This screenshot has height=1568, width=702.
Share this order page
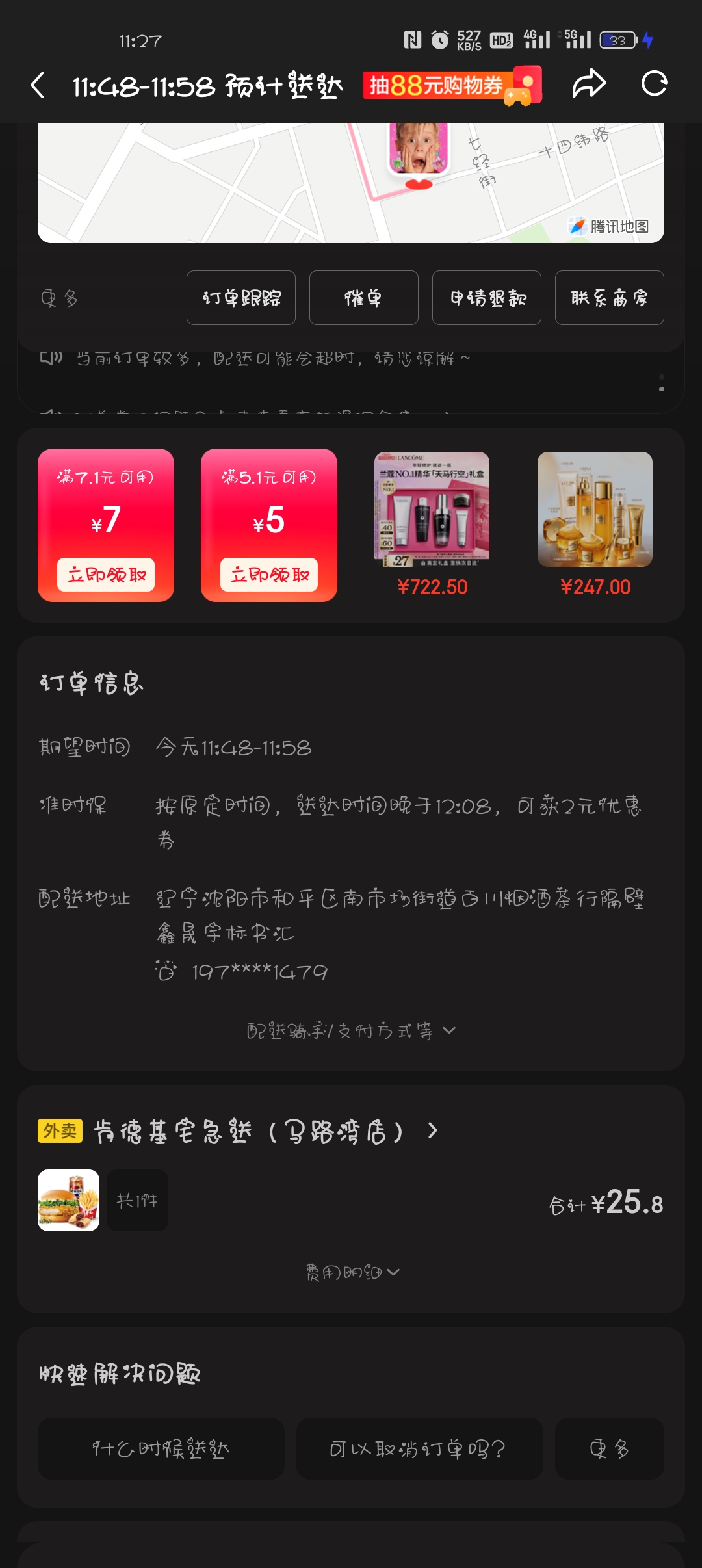pyautogui.click(x=589, y=84)
